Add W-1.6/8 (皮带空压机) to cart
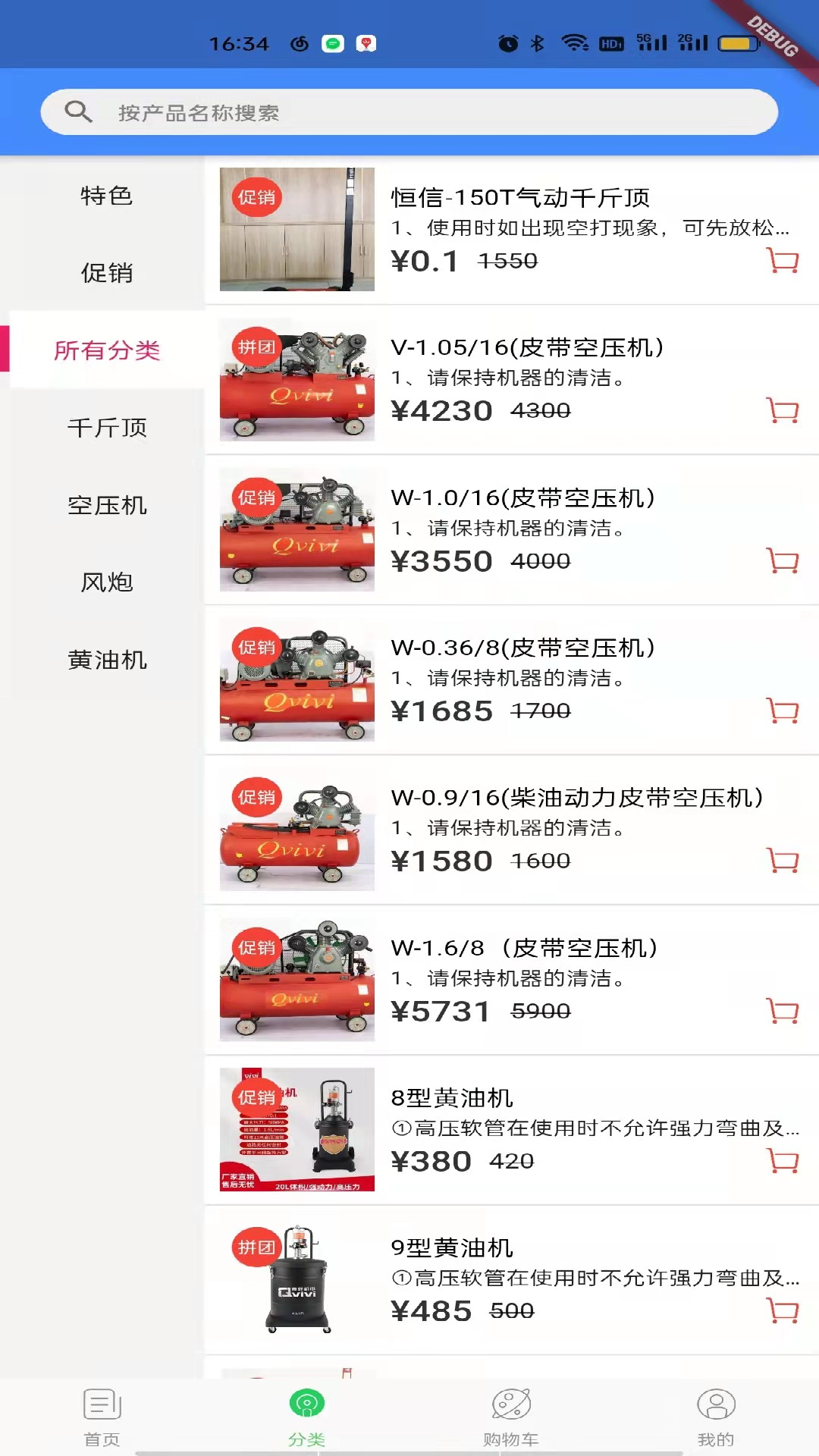 coord(783,1011)
